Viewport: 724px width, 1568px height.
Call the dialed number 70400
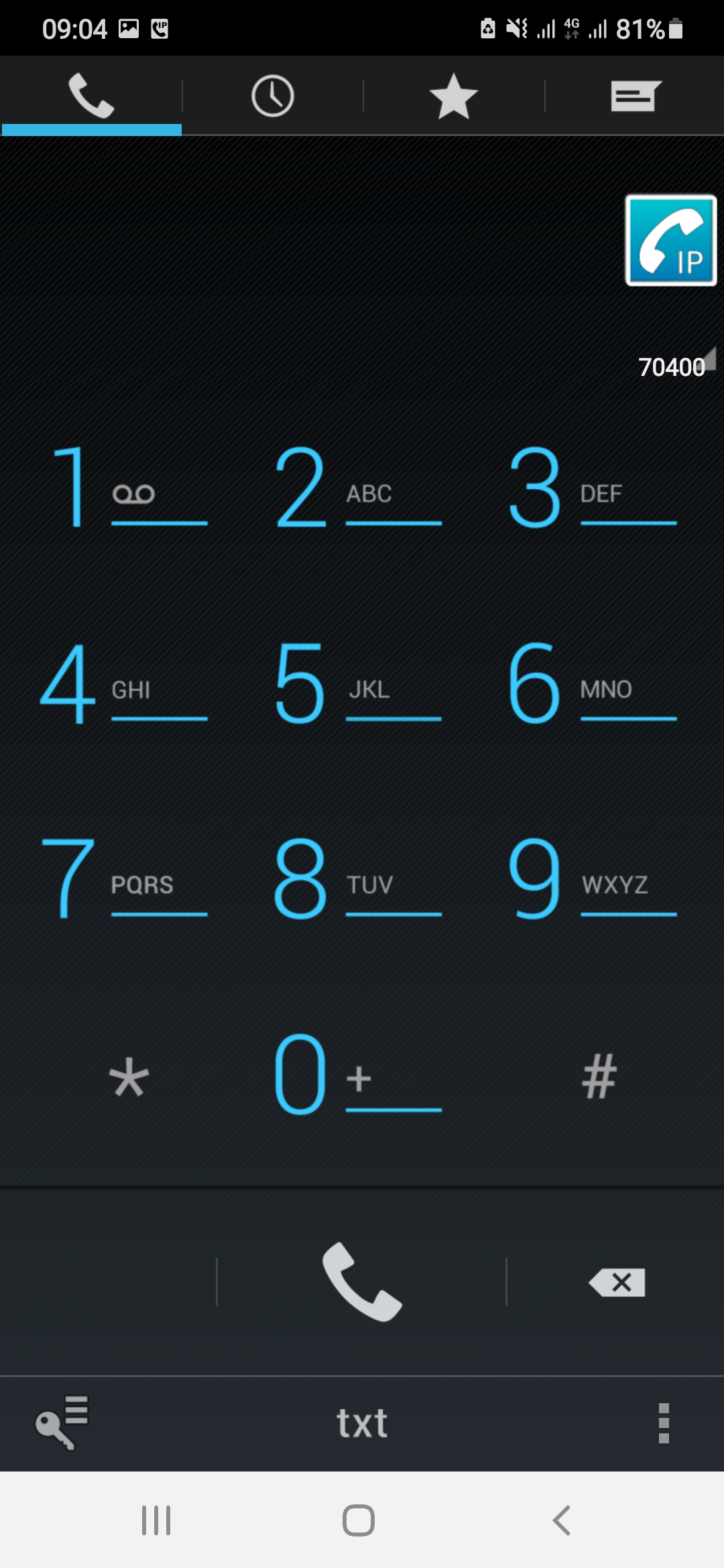(362, 1281)
